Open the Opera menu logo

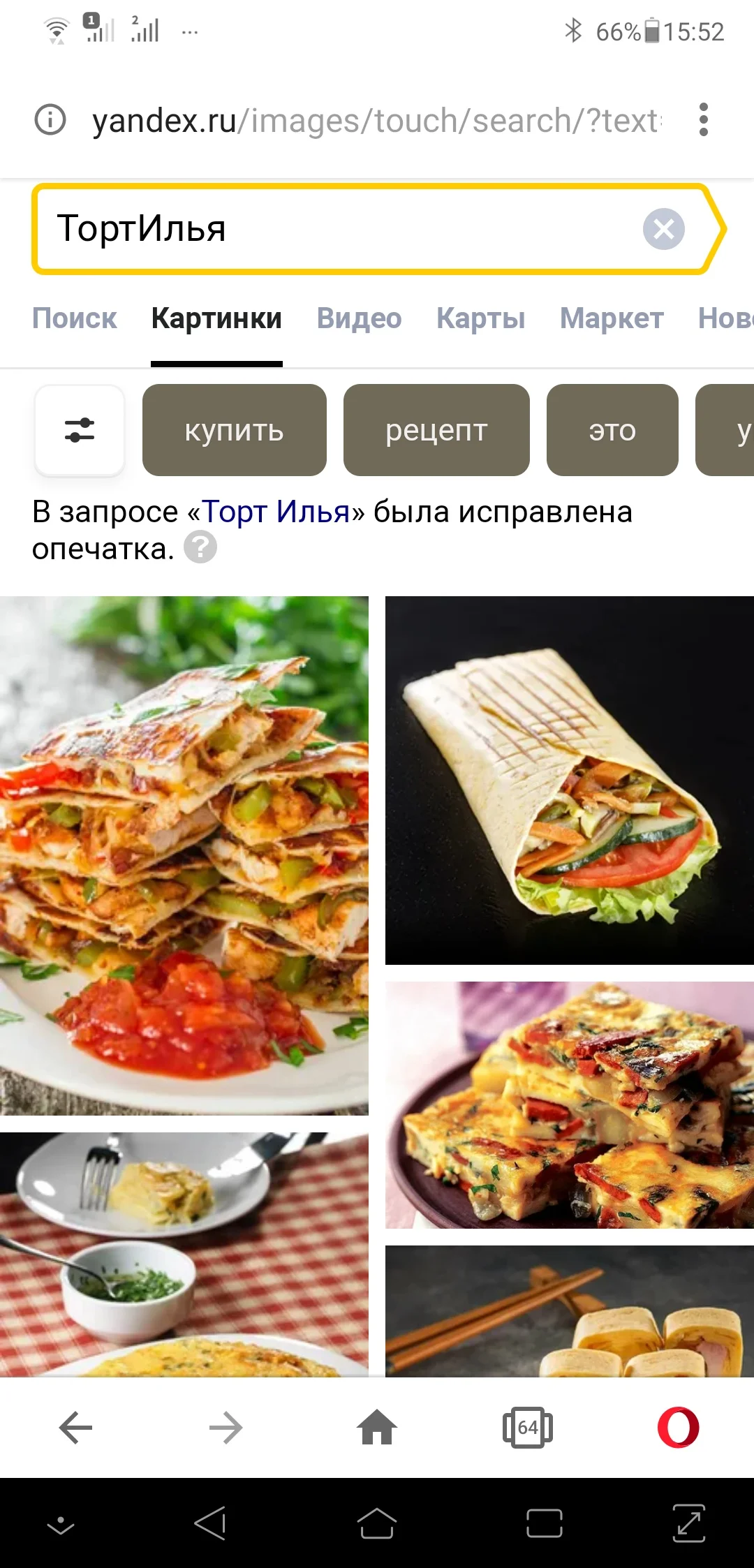tap(679, 1427)
